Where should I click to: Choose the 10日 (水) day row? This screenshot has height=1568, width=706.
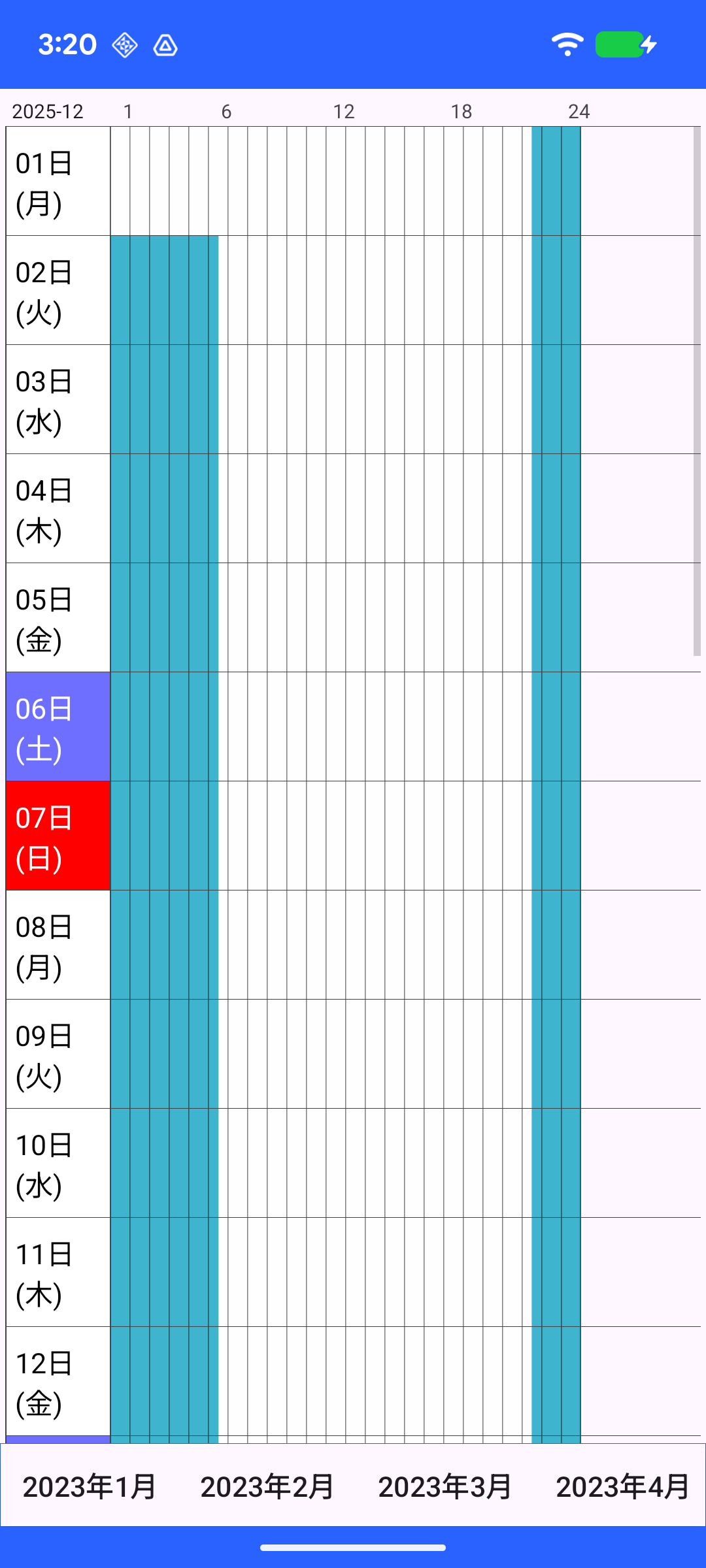tap(58, 1164)
